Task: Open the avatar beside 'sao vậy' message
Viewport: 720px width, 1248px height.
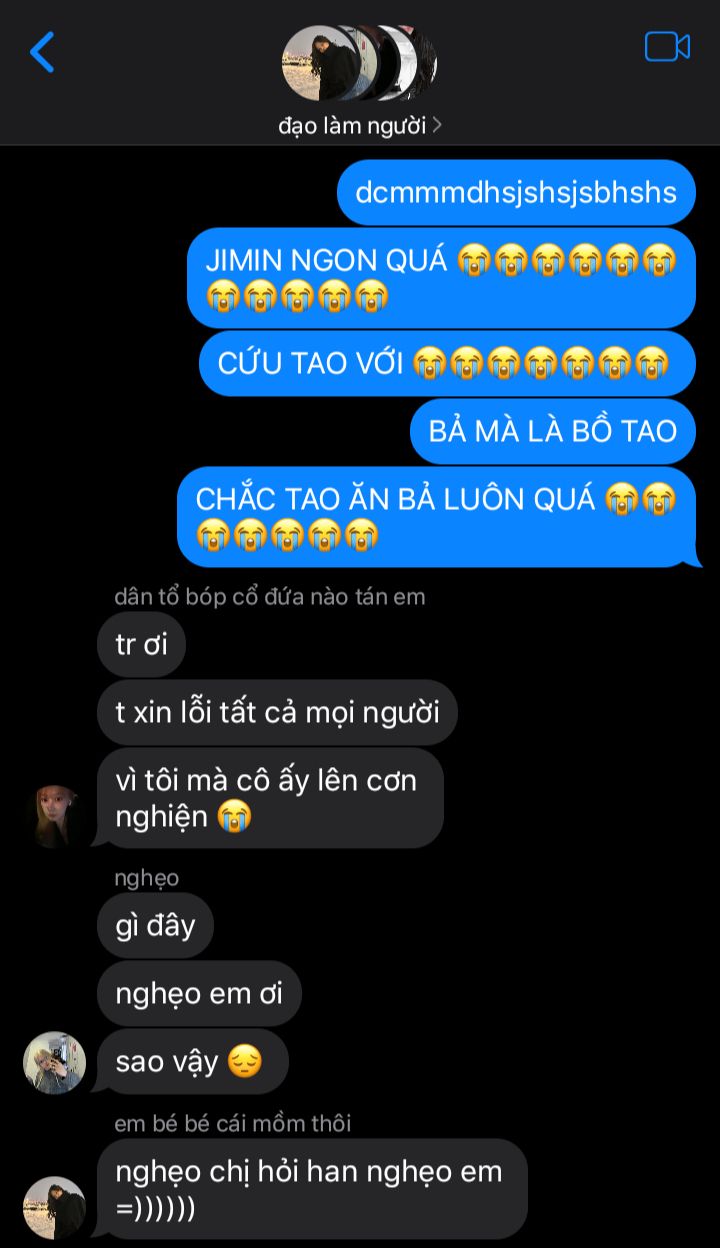Action: coord(54,1062)
